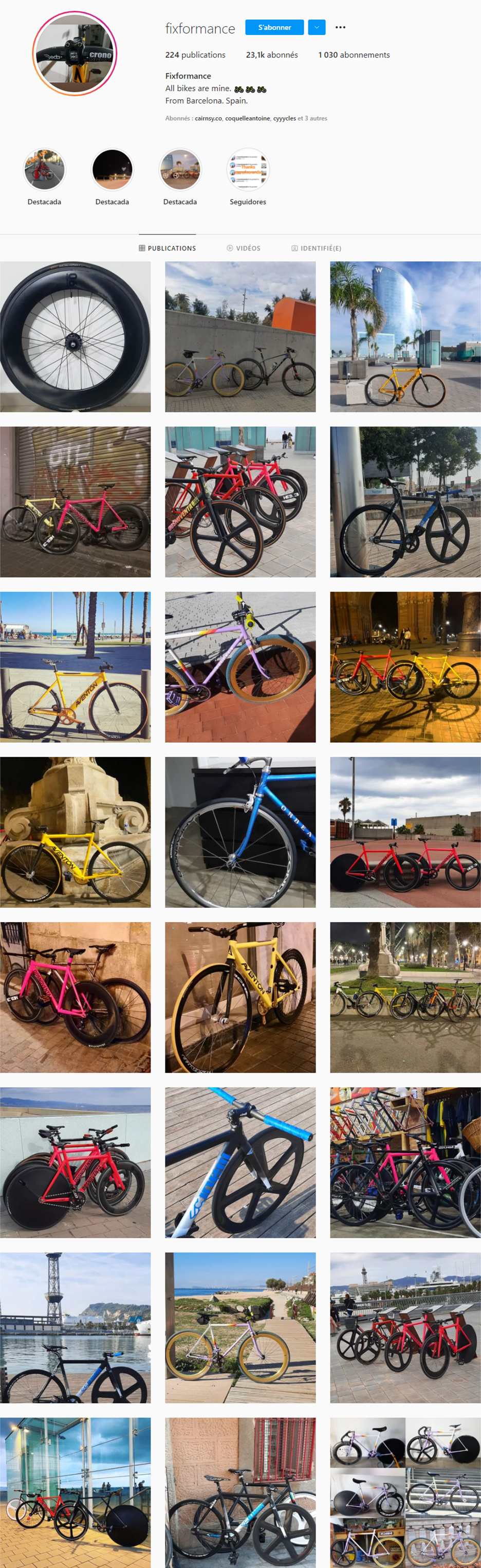Open the yellow bike at stone fountain post
This screenshot has height=1568, width=481.
click(x=76, y=832)
